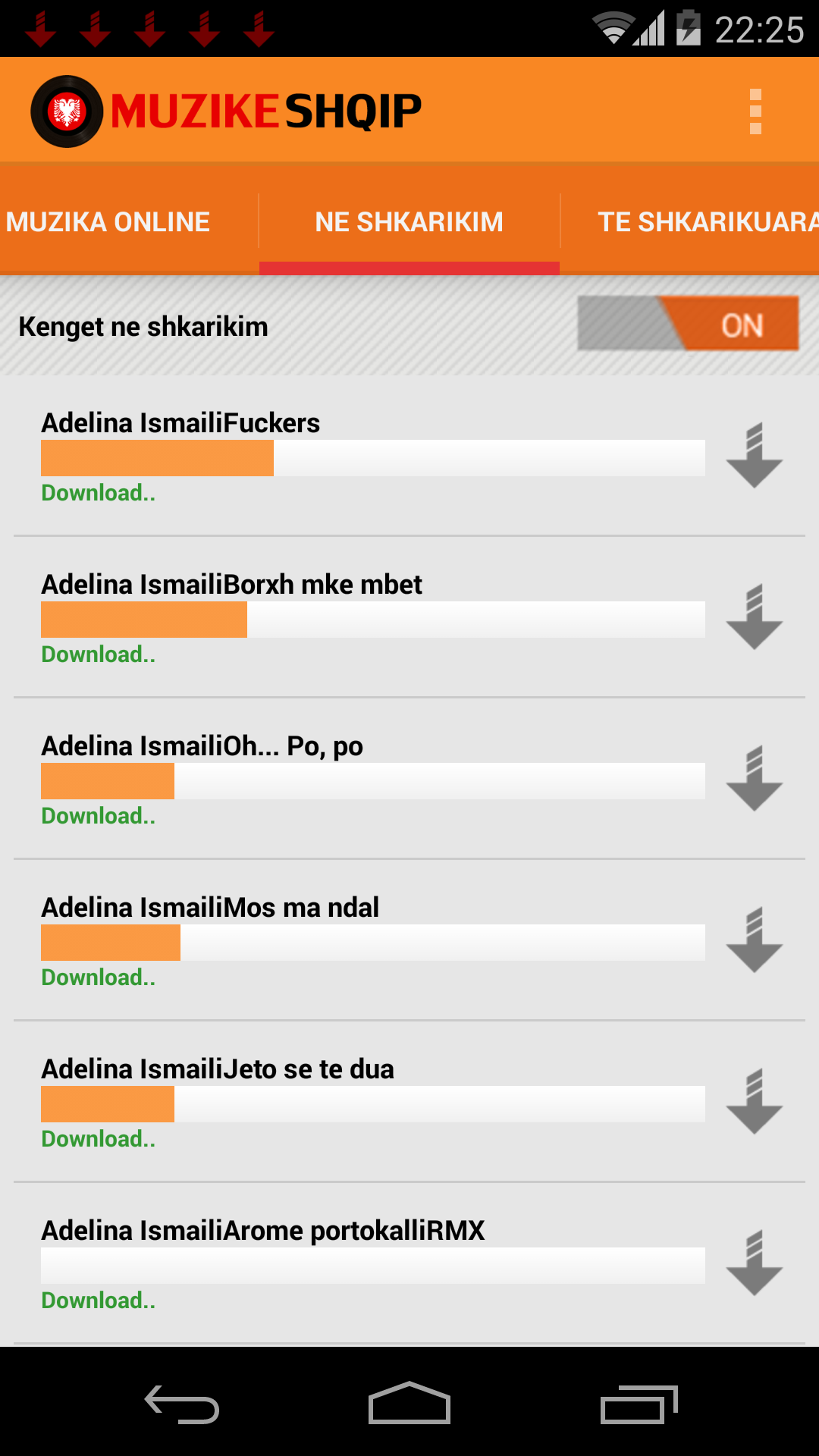Tap the progress bar for Borxh mke mbet
819x1456 pixels.
pos(372,620)
